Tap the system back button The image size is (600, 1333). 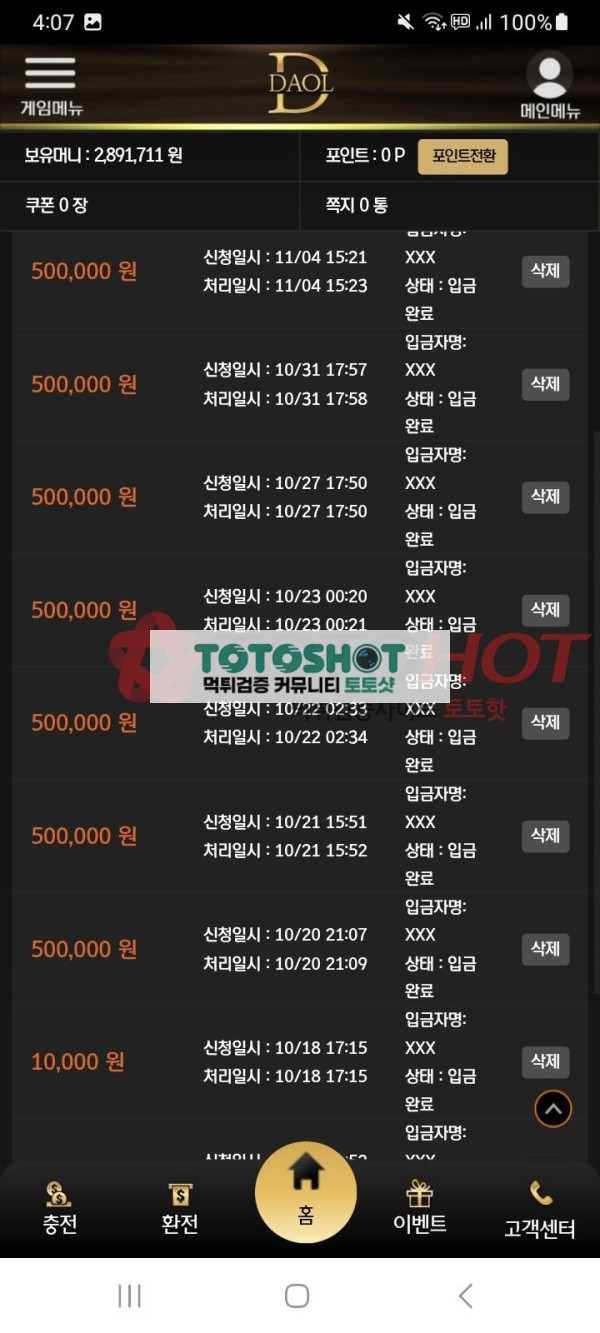[465, 1296]
